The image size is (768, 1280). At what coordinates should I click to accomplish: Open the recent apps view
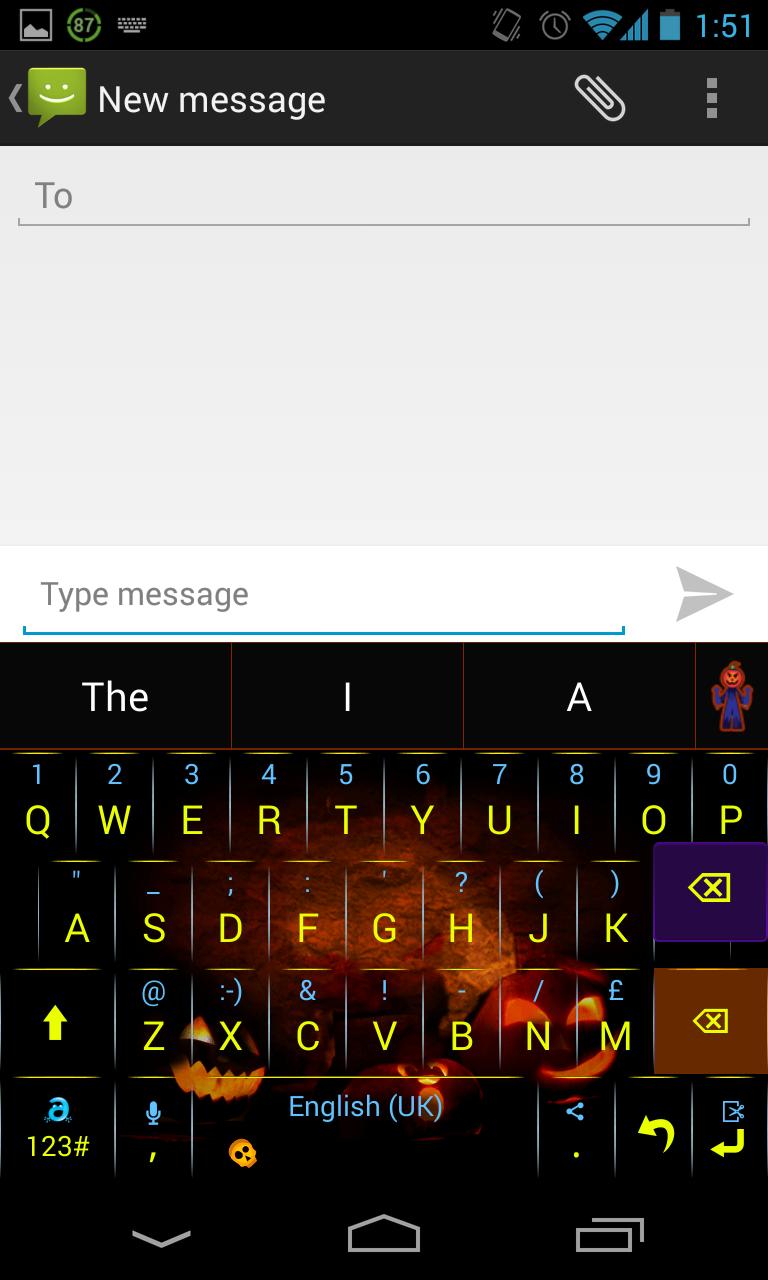[x=609, y=1236]
